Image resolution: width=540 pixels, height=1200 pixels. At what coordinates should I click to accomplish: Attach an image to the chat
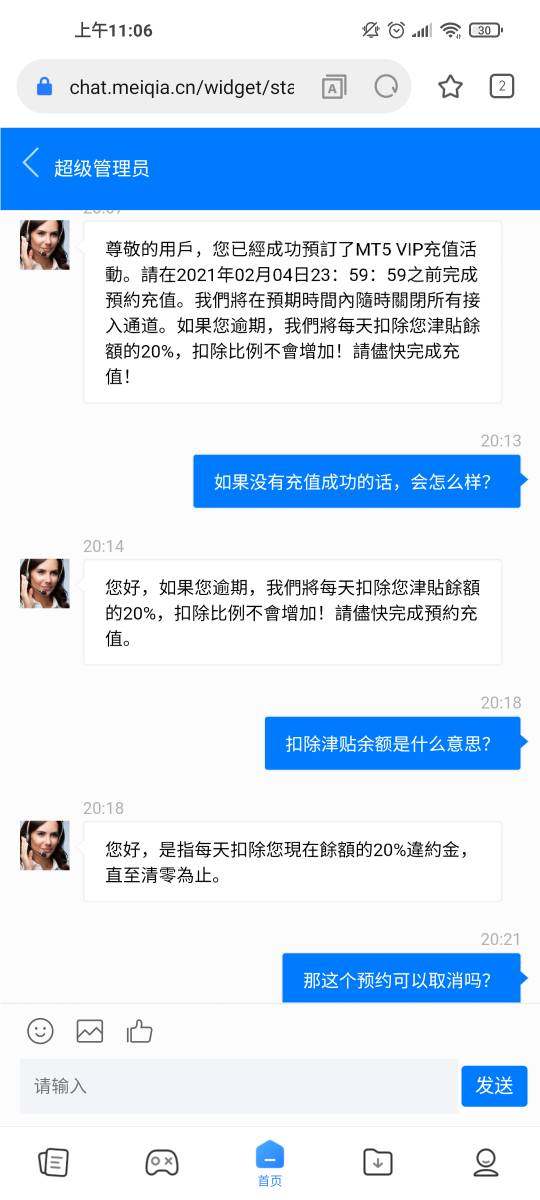click(x=90, y=1030)
